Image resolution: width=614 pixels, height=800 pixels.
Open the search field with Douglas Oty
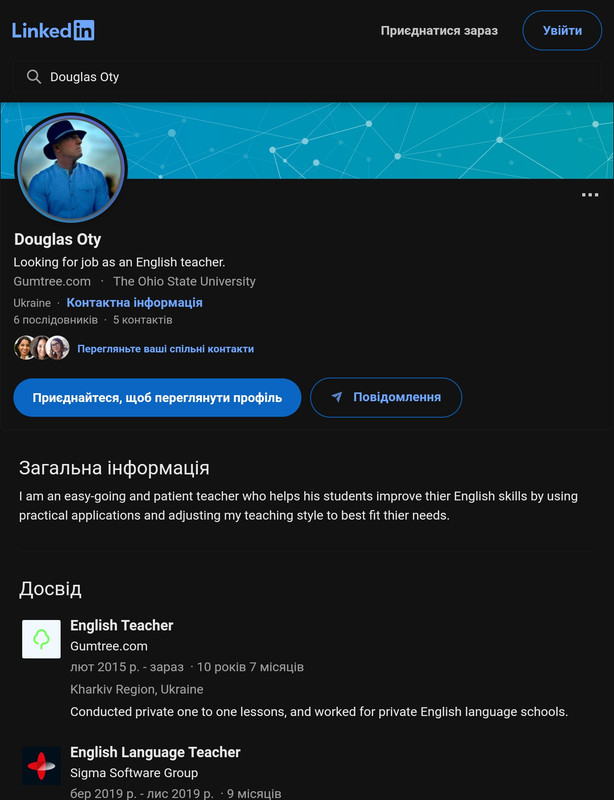(300, 77)
